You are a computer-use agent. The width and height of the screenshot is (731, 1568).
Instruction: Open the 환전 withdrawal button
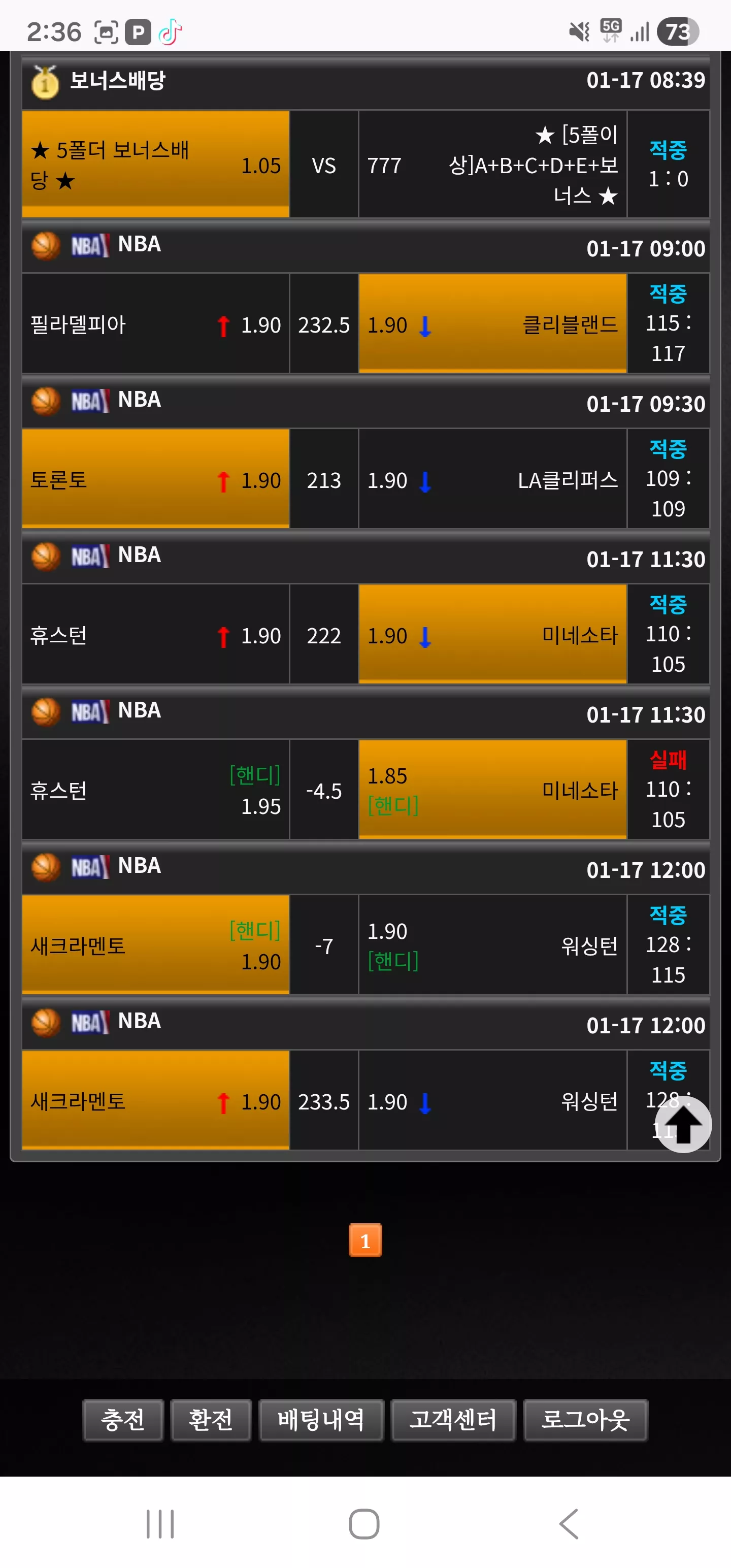pos(211,1420)
